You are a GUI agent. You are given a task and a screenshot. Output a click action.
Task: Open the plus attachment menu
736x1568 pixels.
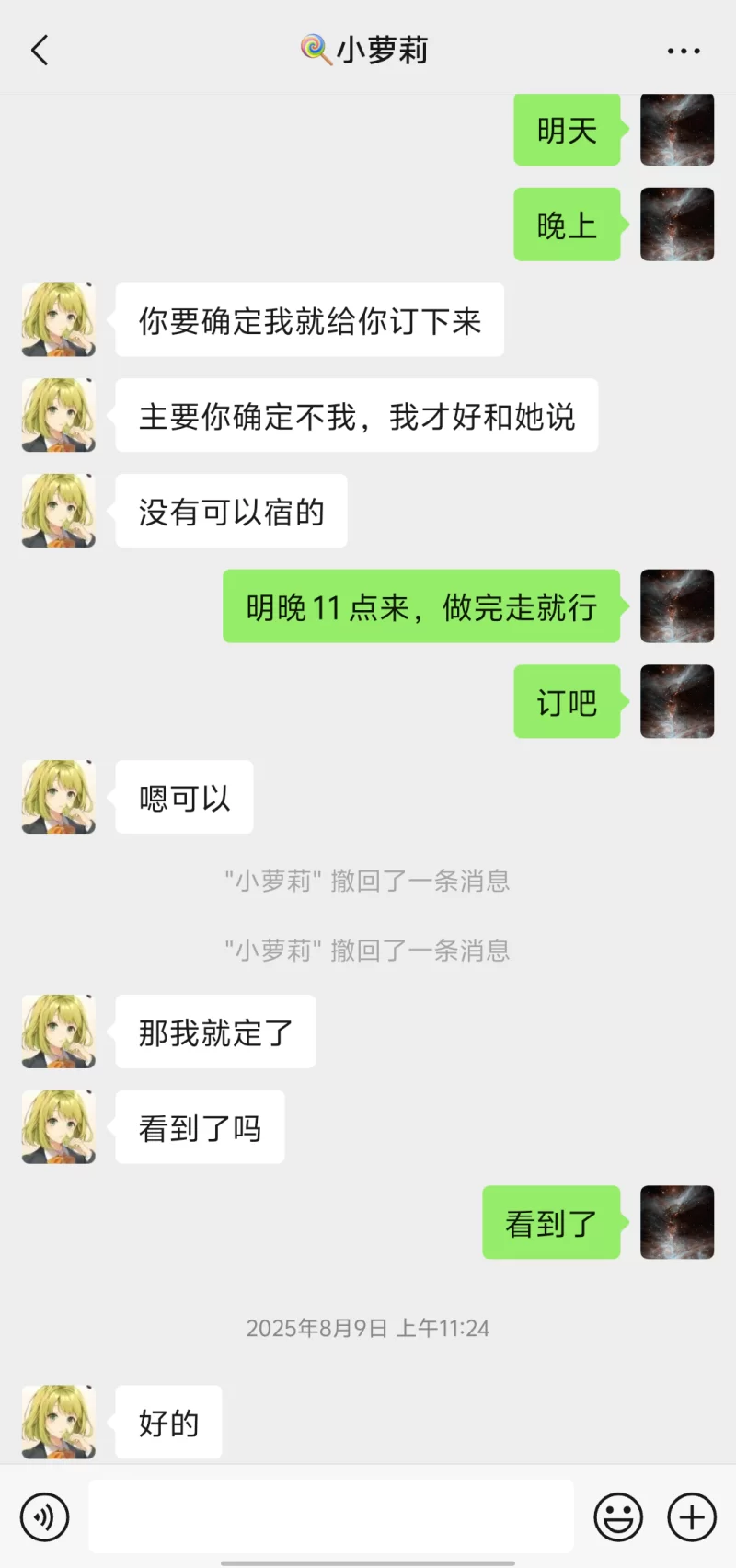pos(692,1517)
